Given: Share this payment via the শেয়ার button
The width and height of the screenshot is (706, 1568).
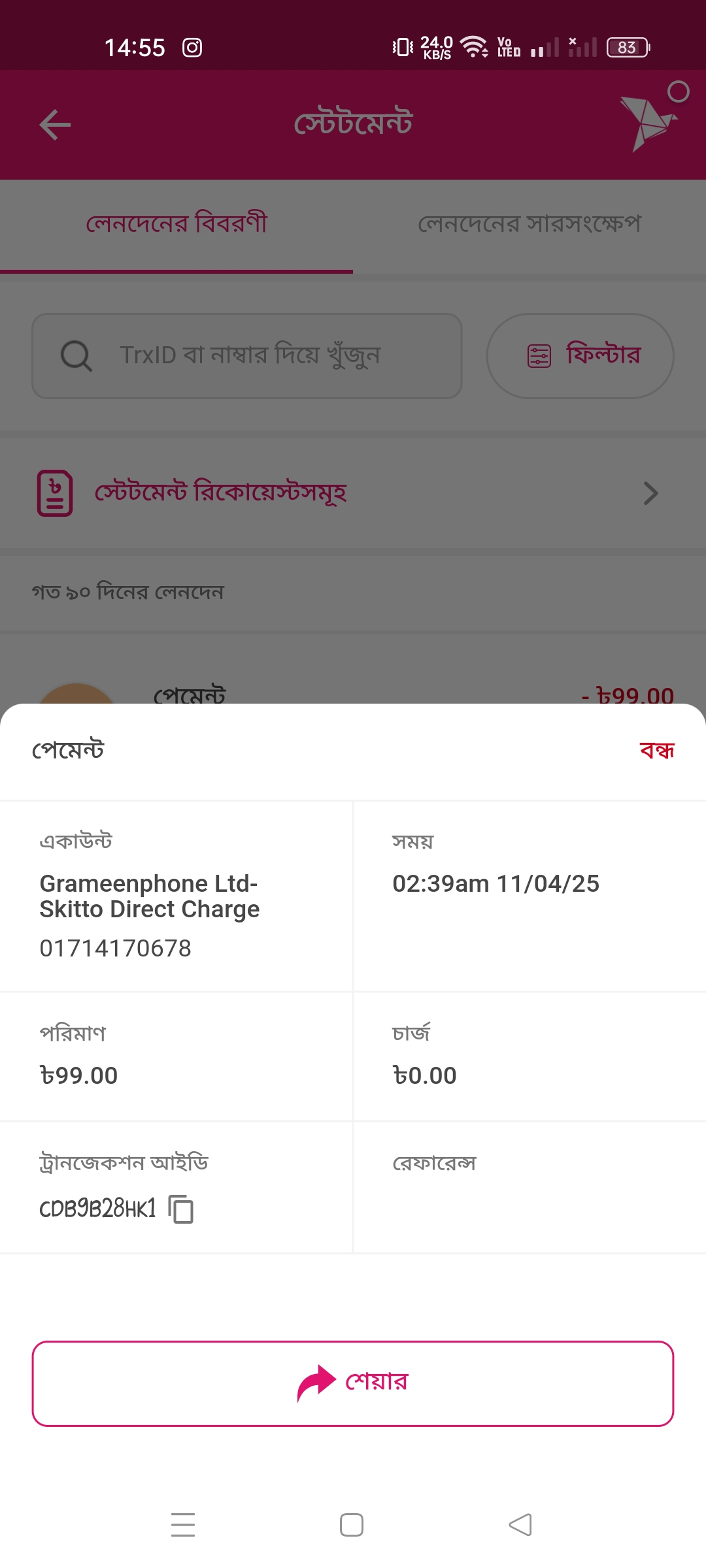Looking at the screenshot, I should click(353, 1383).
